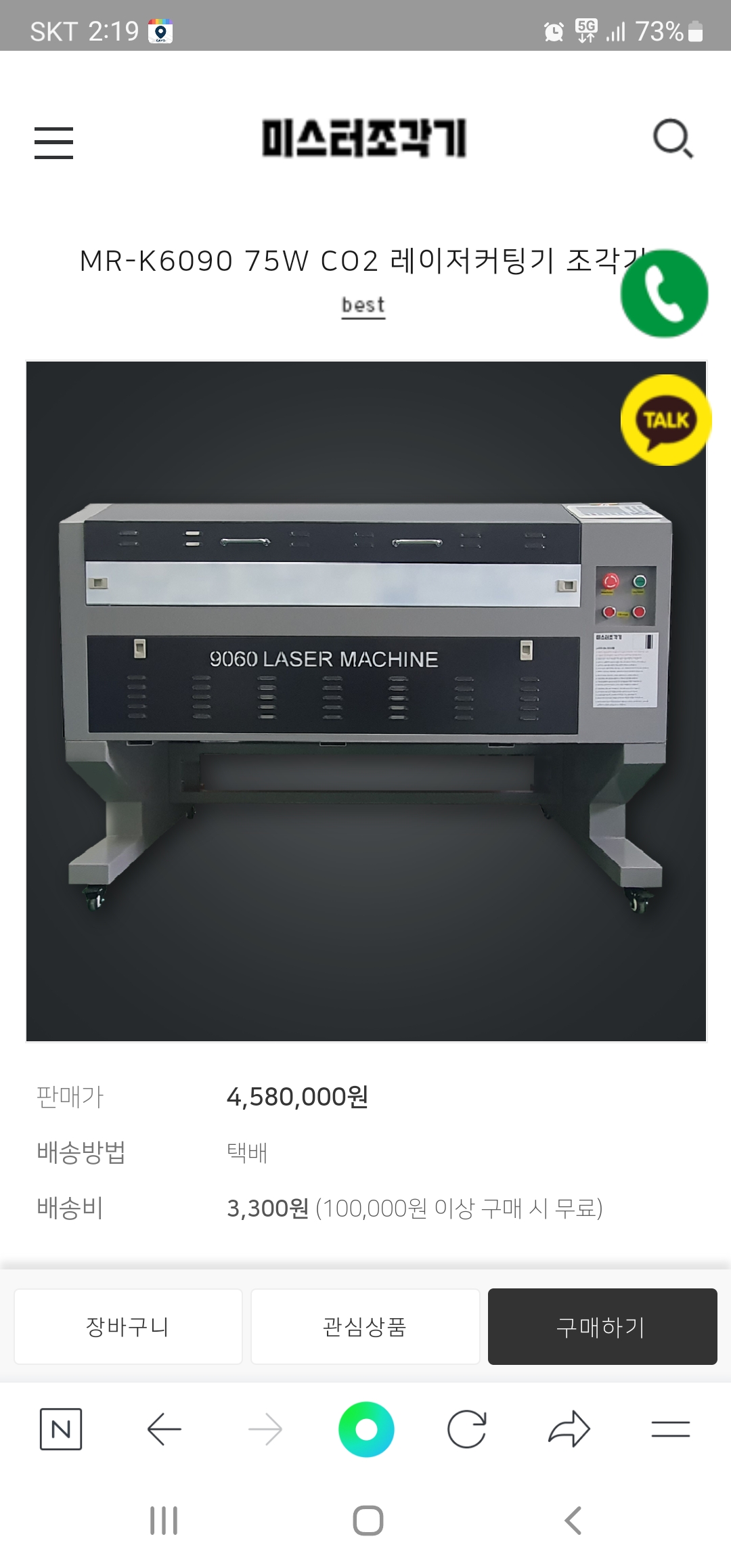Screen dimensions: 731x1568
Task: Go back to the previous page
Action: click(164, 1429)
